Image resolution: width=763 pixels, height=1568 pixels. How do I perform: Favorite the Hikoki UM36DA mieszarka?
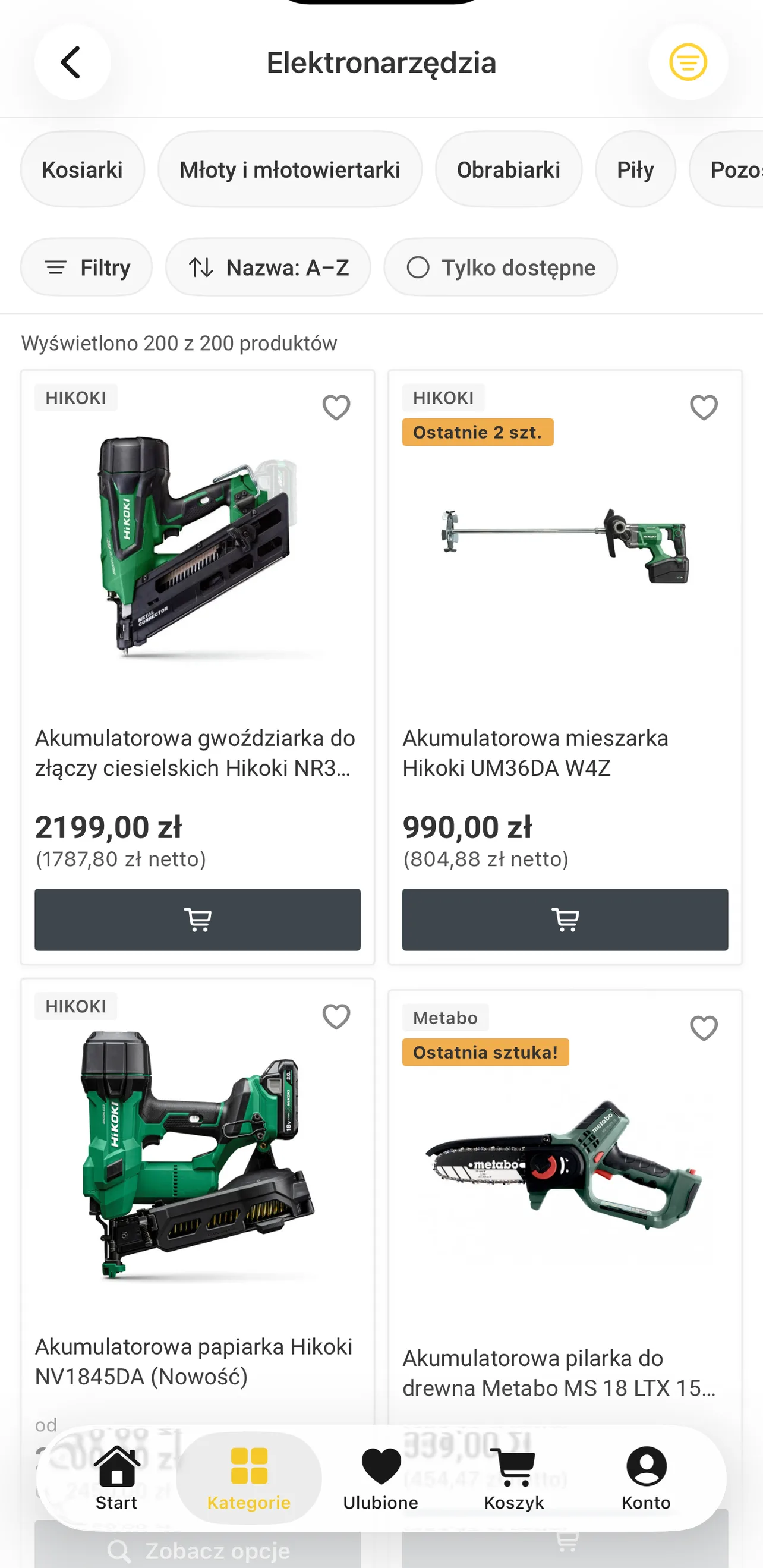(x=704, y=407)
